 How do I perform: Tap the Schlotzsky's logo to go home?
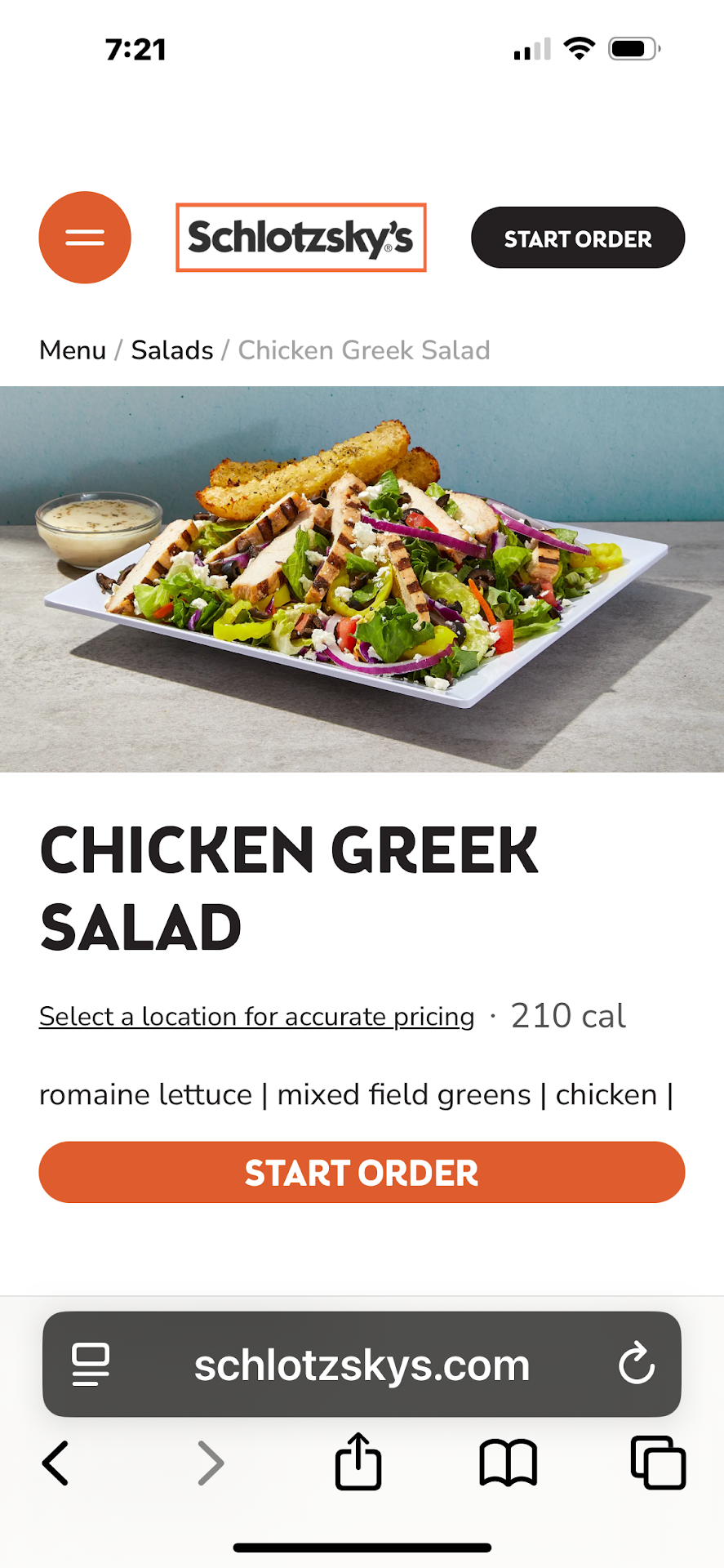tap(301, 238)
